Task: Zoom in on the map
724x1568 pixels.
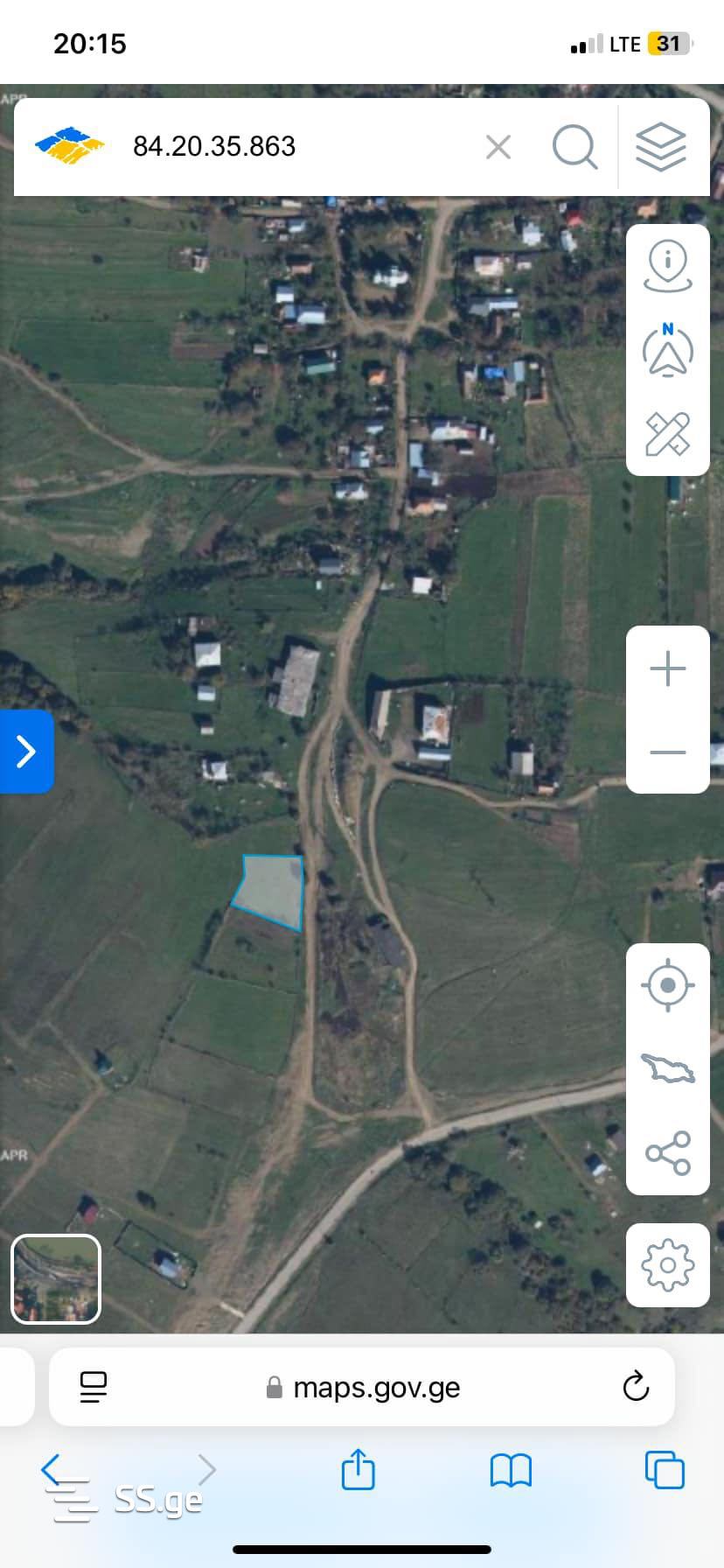Action: 668,668
